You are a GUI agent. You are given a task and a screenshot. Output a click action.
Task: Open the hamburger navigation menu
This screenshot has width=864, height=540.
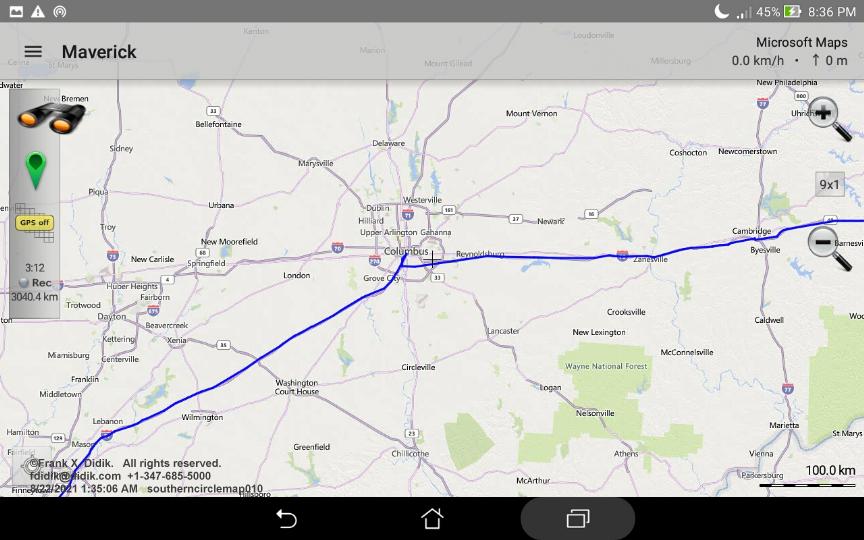(33, 52)
